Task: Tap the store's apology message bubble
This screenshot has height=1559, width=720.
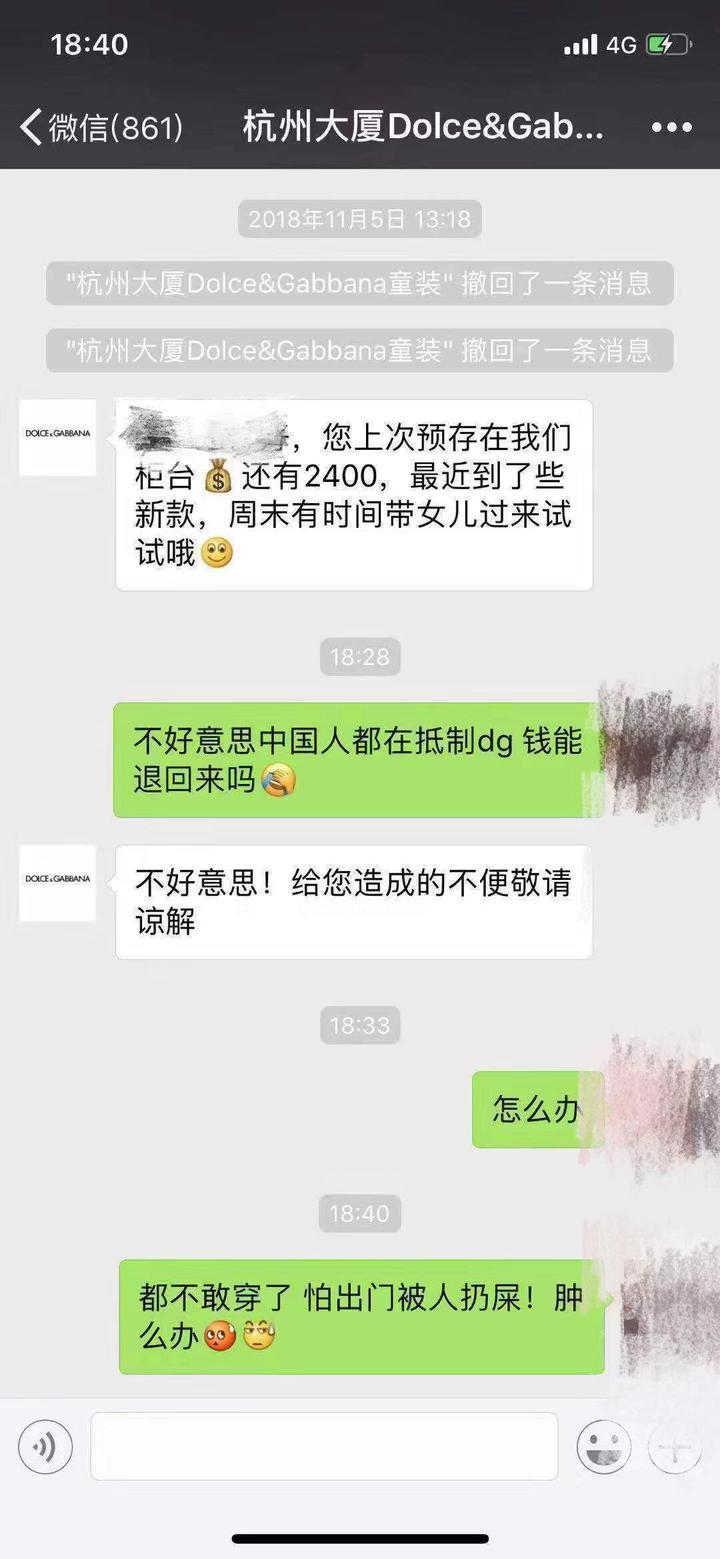Action: pos(353,901)
